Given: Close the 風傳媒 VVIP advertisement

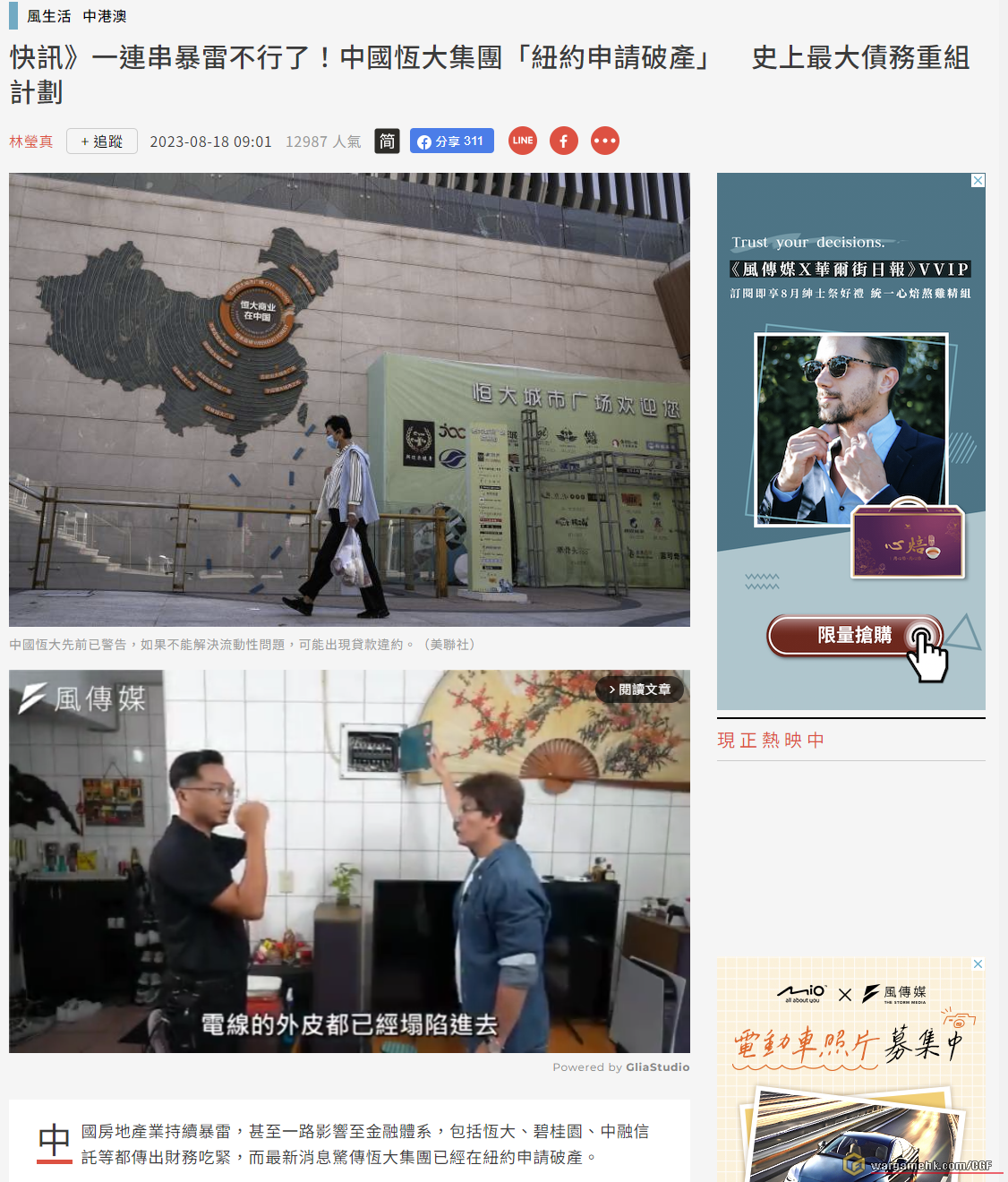Looking at the screenshot, I should pos(978,180).
